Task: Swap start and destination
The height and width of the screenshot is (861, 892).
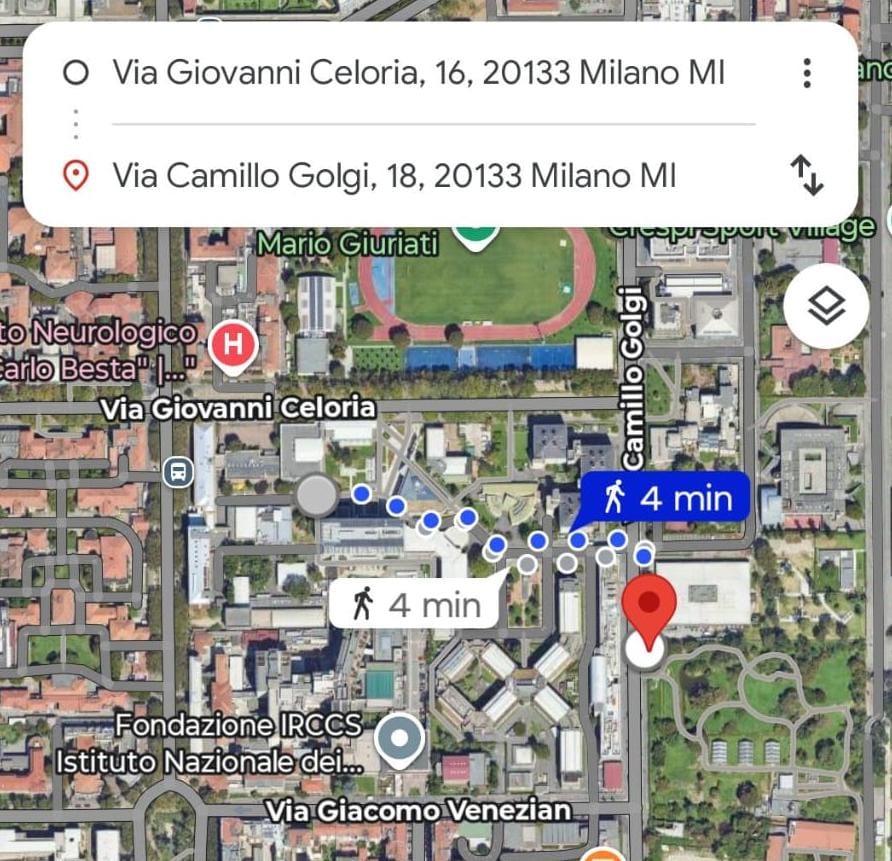Action: coord(807,175)
